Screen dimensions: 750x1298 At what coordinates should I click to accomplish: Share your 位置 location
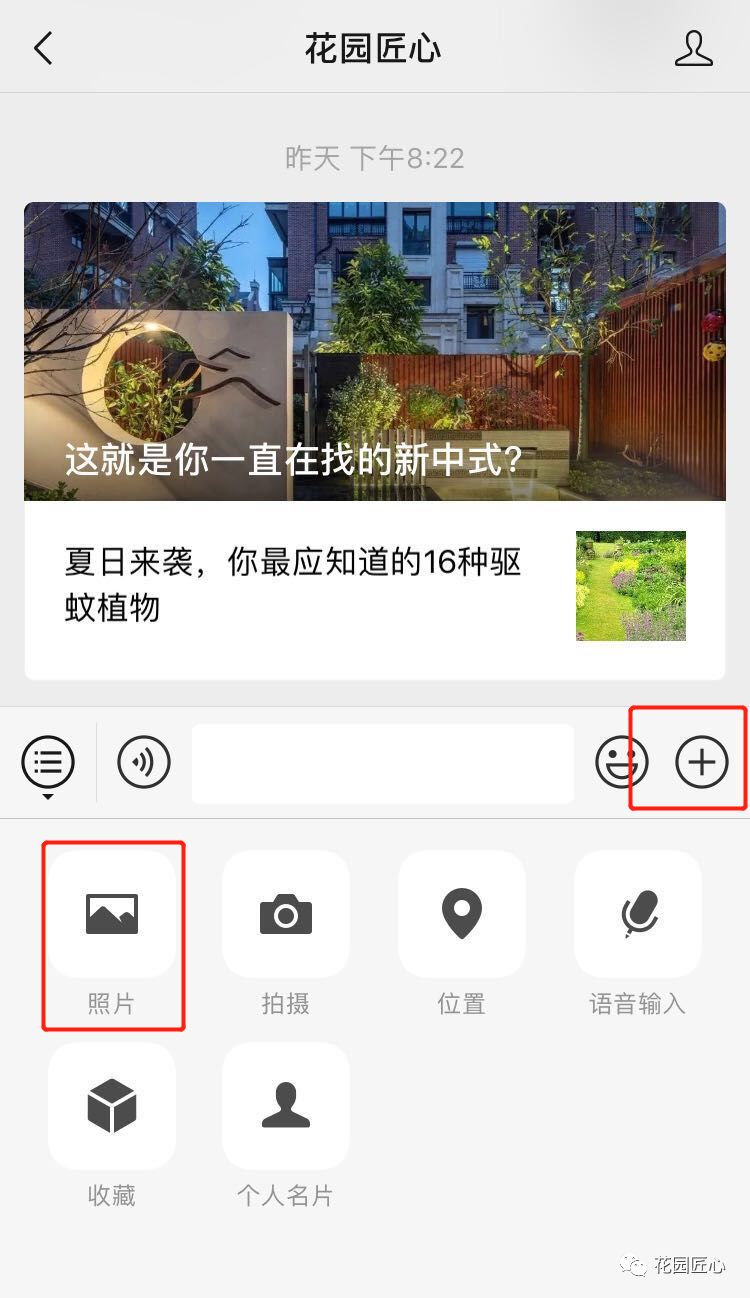(x=461, y=914)
